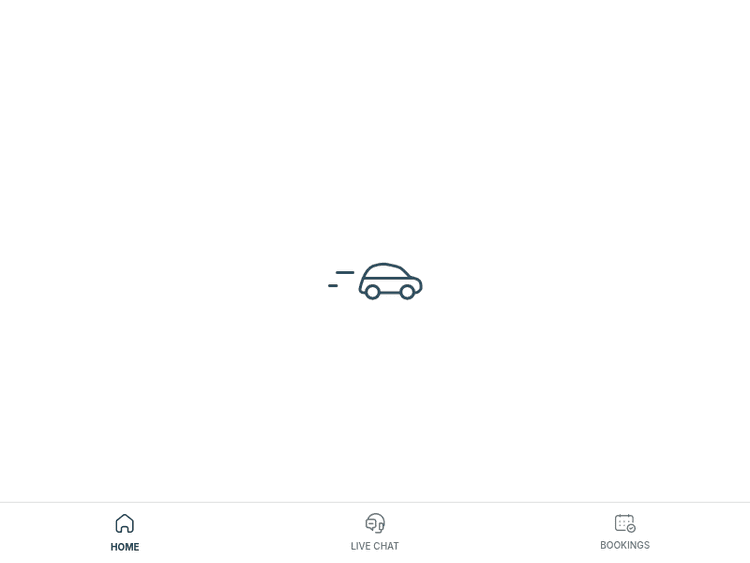Go to the Bookings tab
Image resolution: width=750 pixels, height=563 pixels.
pyautogui.click(x=624, y=532)
